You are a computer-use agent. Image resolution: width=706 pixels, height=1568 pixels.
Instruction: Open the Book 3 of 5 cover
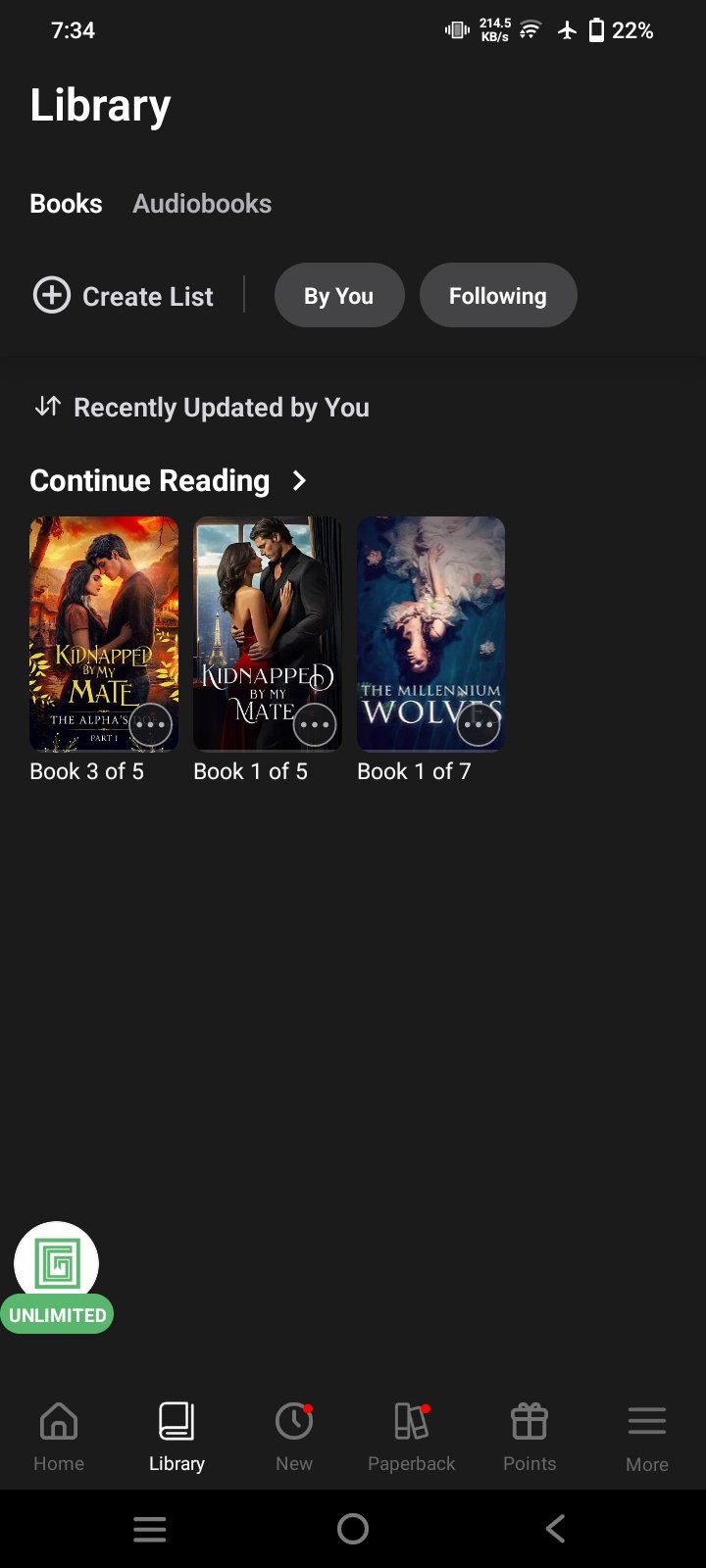[x=104, y=633]
